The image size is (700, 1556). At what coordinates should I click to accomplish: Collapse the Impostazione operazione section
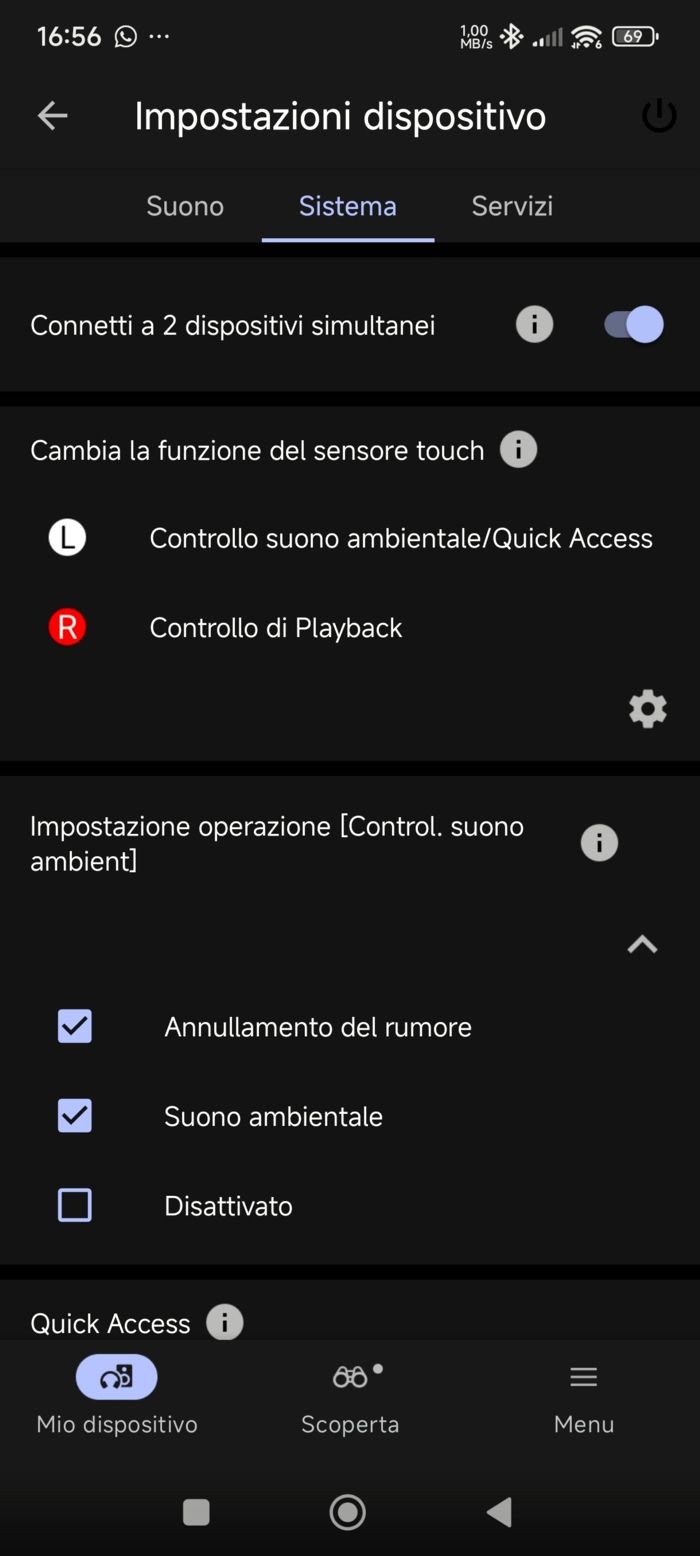[642, 945]
